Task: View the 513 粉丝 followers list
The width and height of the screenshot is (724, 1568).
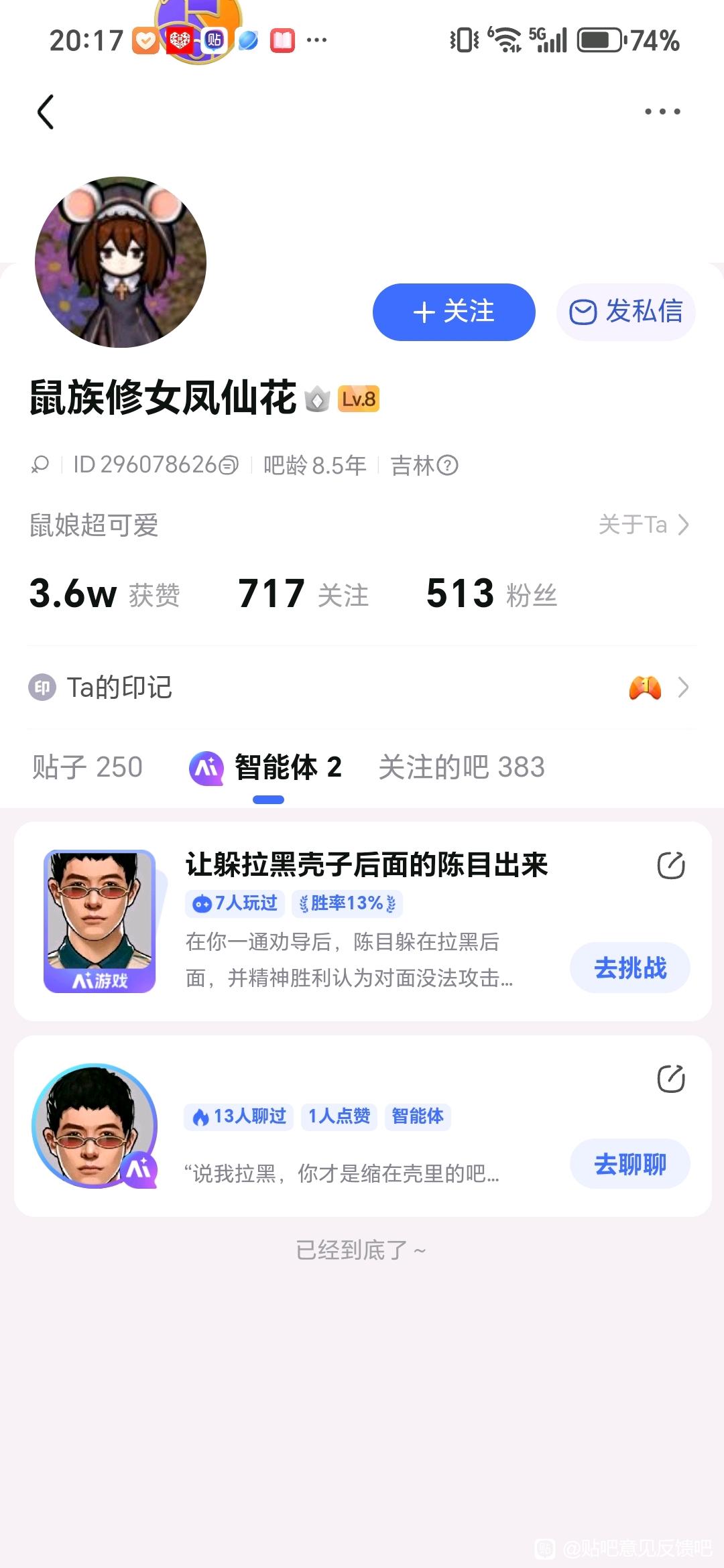Action: click(491, 594)
